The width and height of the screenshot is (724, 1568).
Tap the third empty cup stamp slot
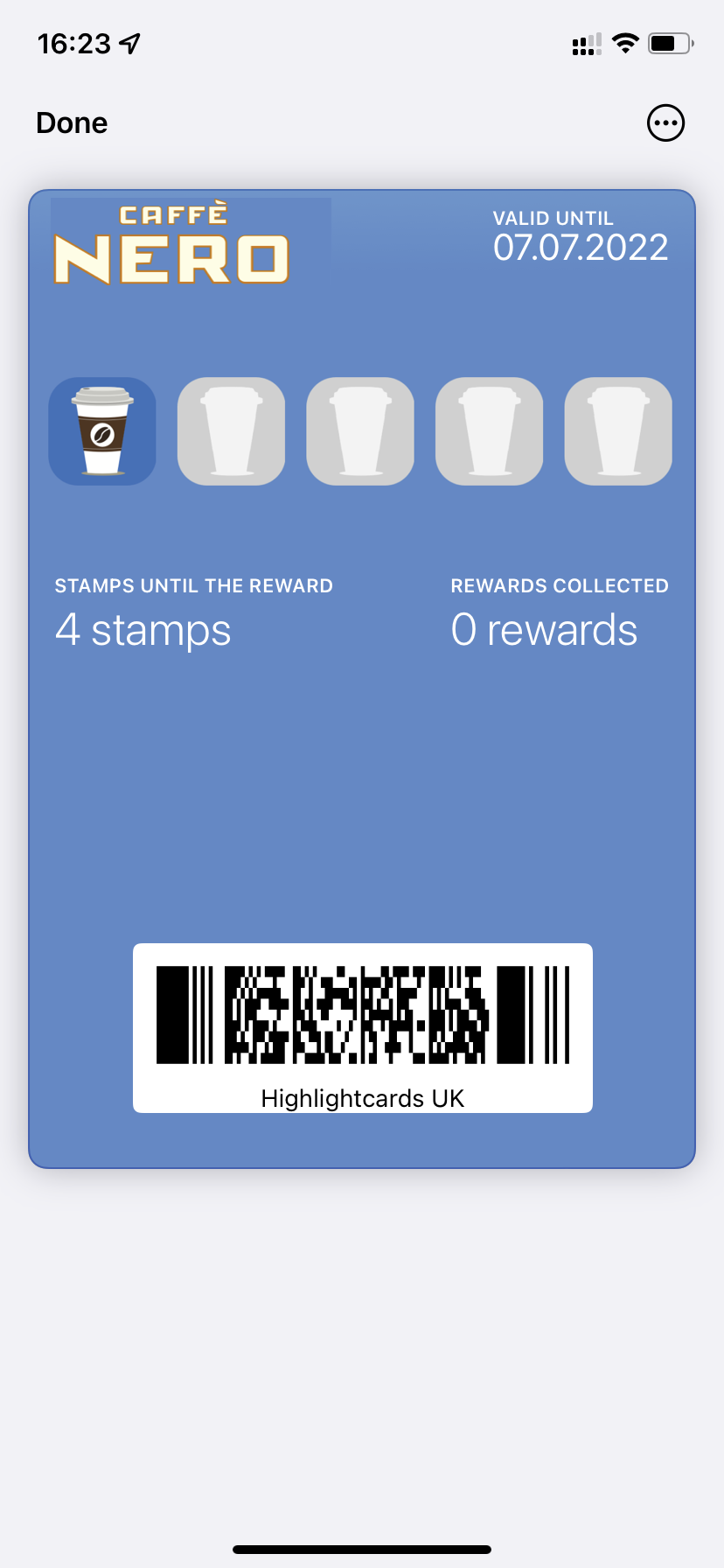[x=359, y=430]
